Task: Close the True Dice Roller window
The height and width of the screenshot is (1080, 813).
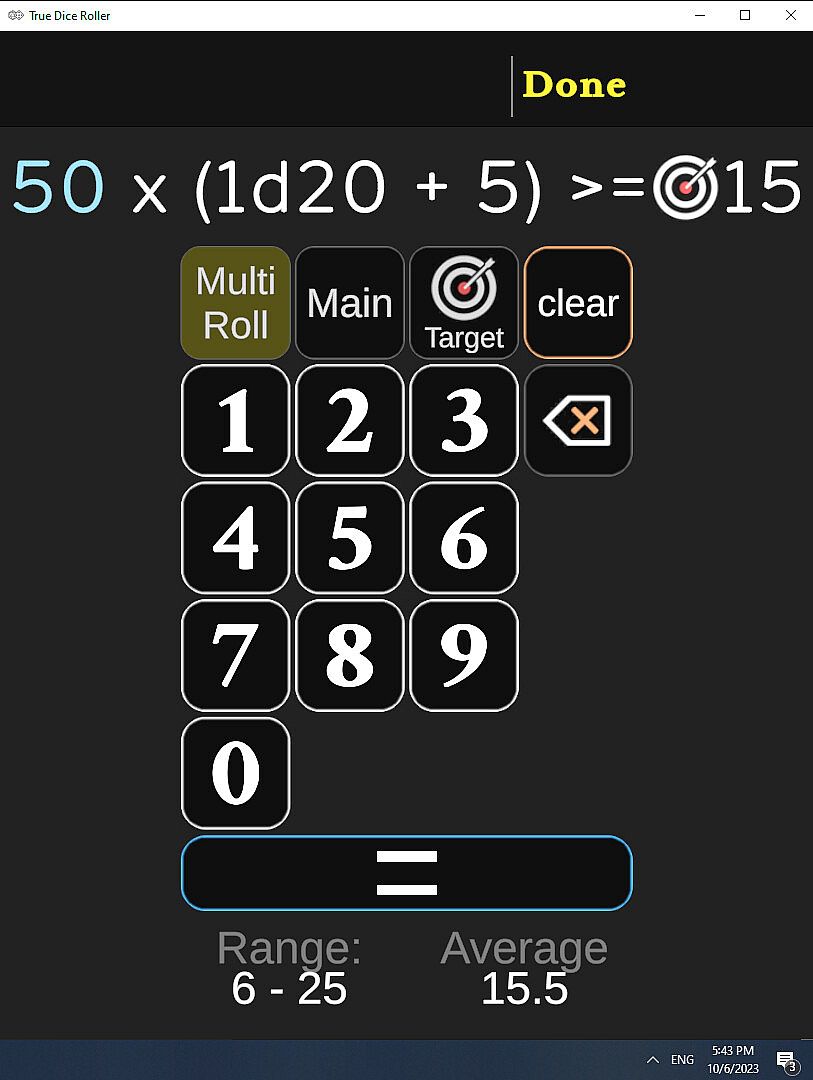Action: coord(790,15)
